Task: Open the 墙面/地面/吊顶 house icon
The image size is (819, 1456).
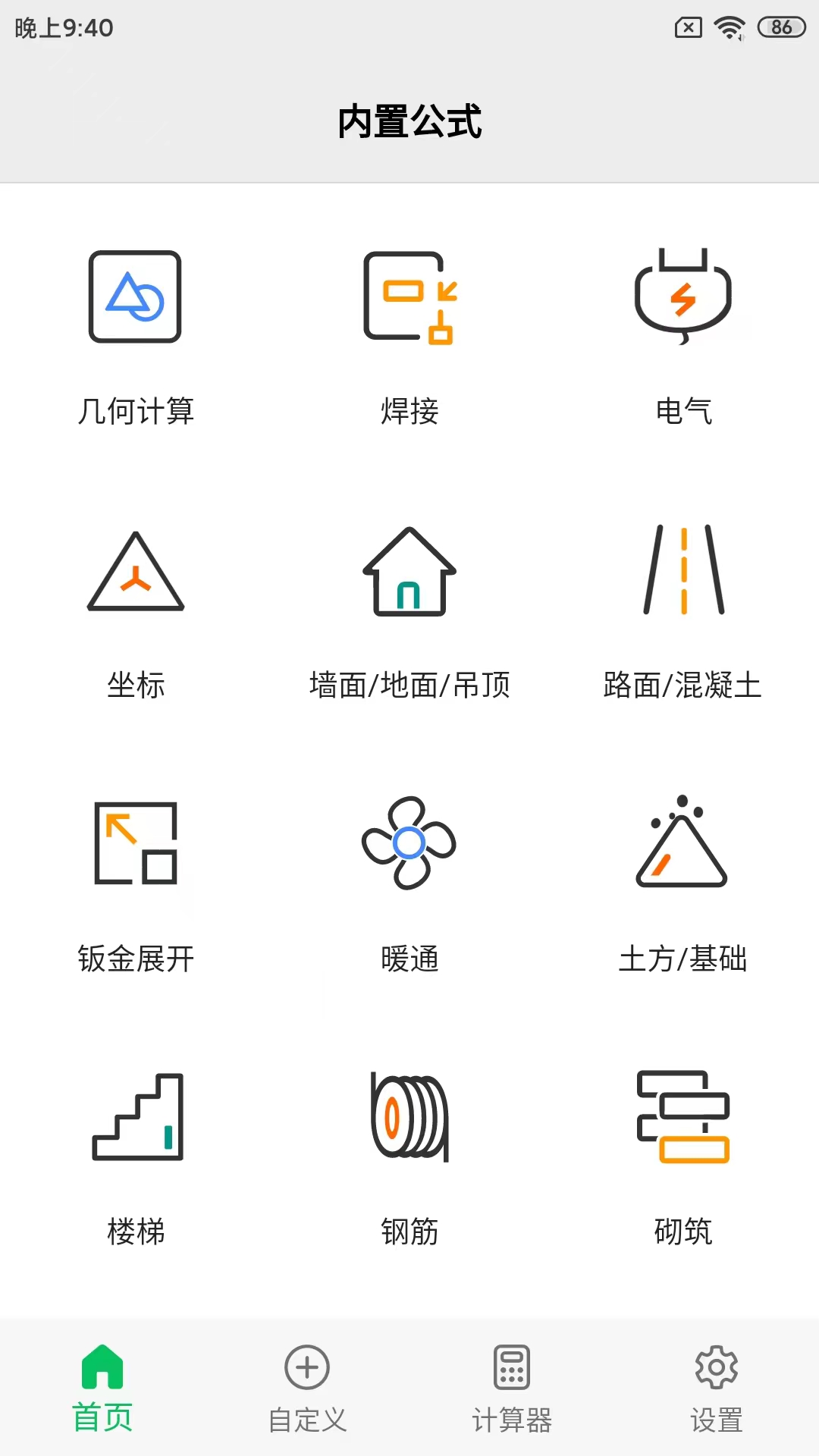Action: tap(409, 573)
